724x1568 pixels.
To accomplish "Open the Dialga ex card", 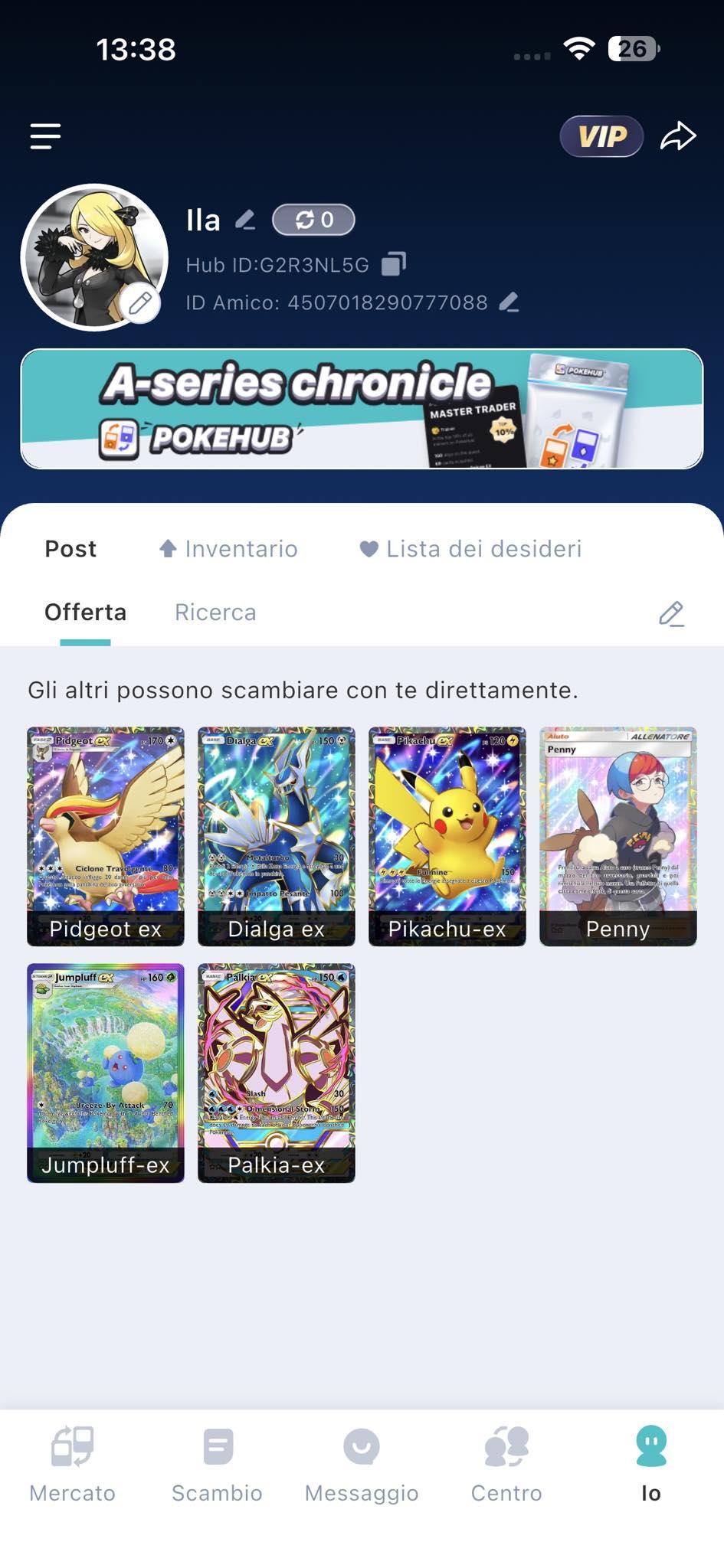I will point(277,836).
